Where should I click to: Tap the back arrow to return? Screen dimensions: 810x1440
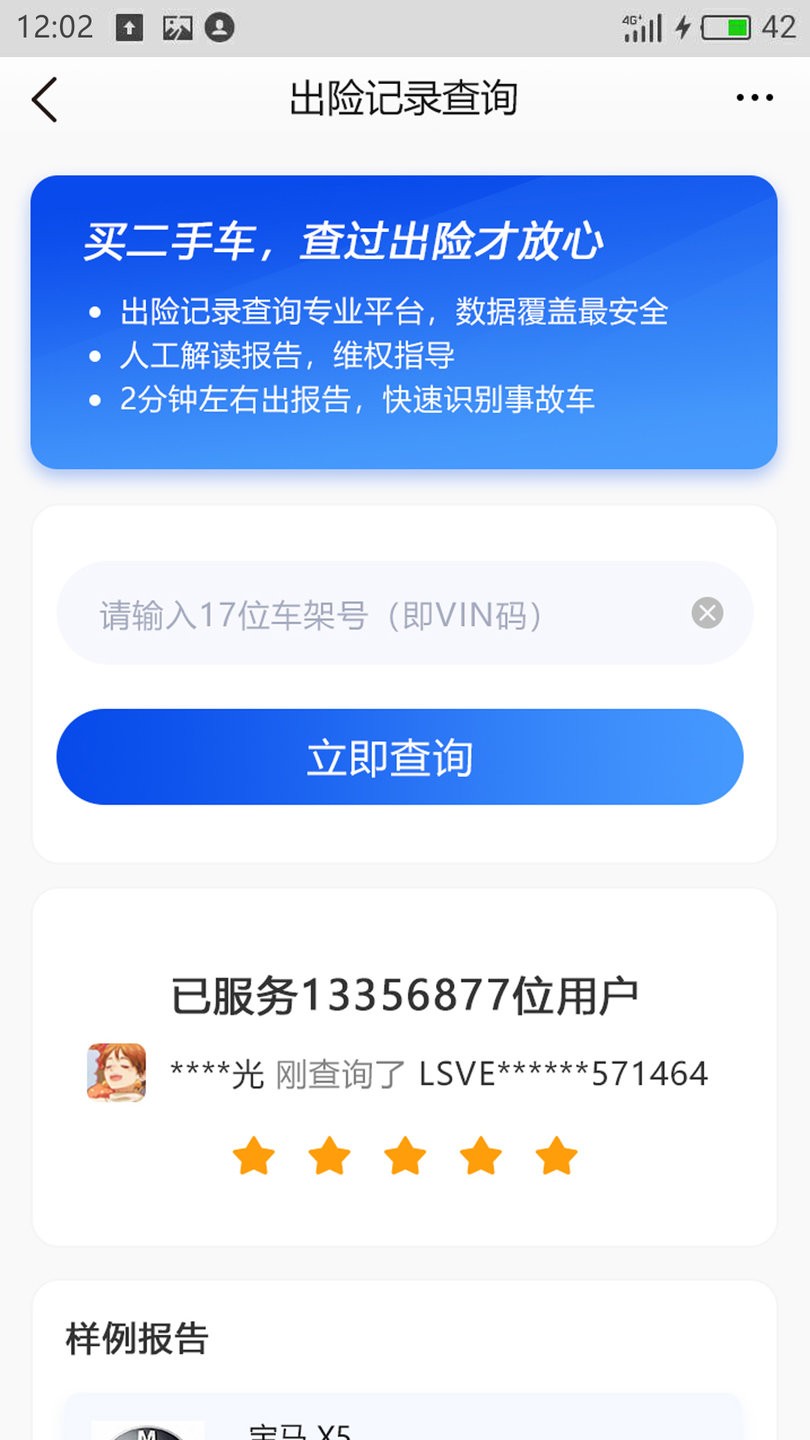point(42,100)
